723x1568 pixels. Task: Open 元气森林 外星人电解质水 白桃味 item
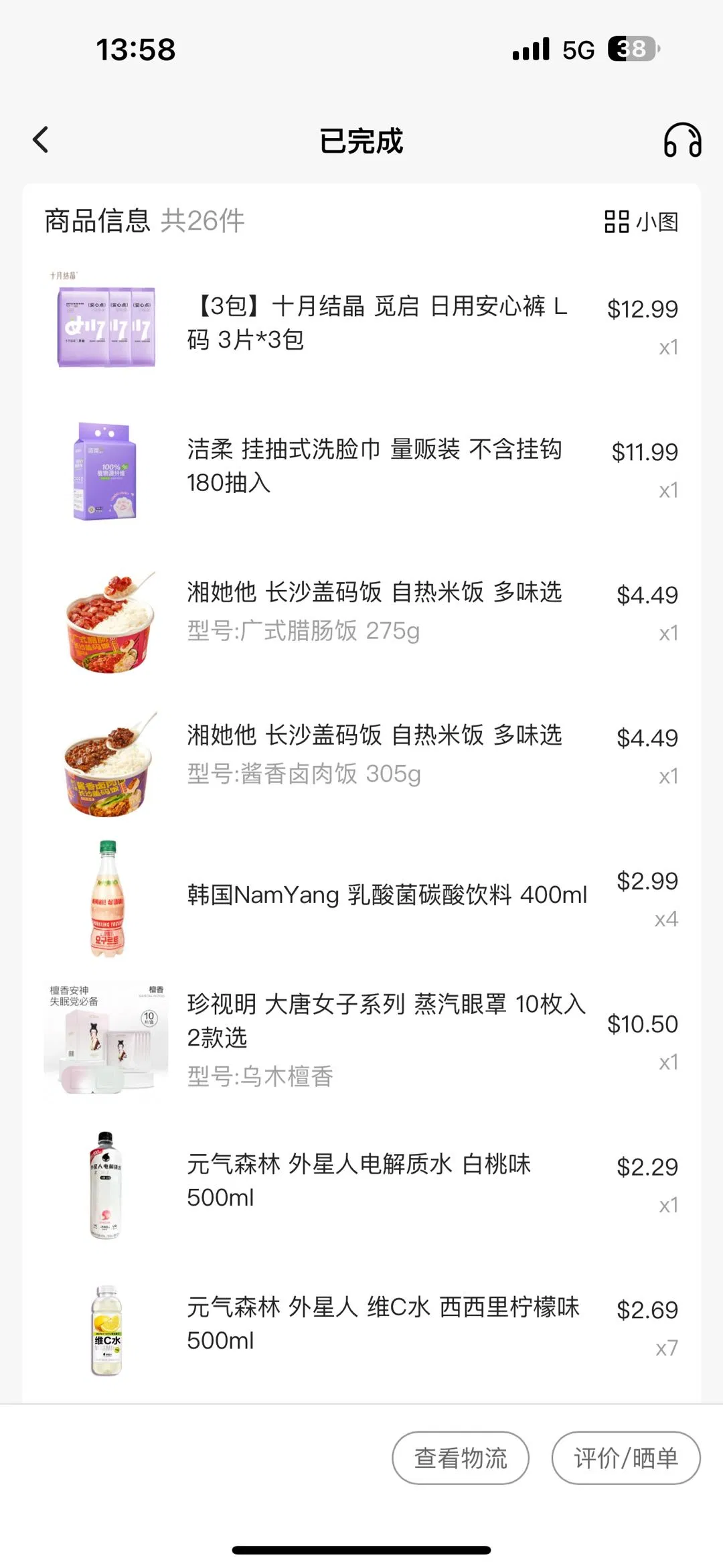click(358, 1180)
